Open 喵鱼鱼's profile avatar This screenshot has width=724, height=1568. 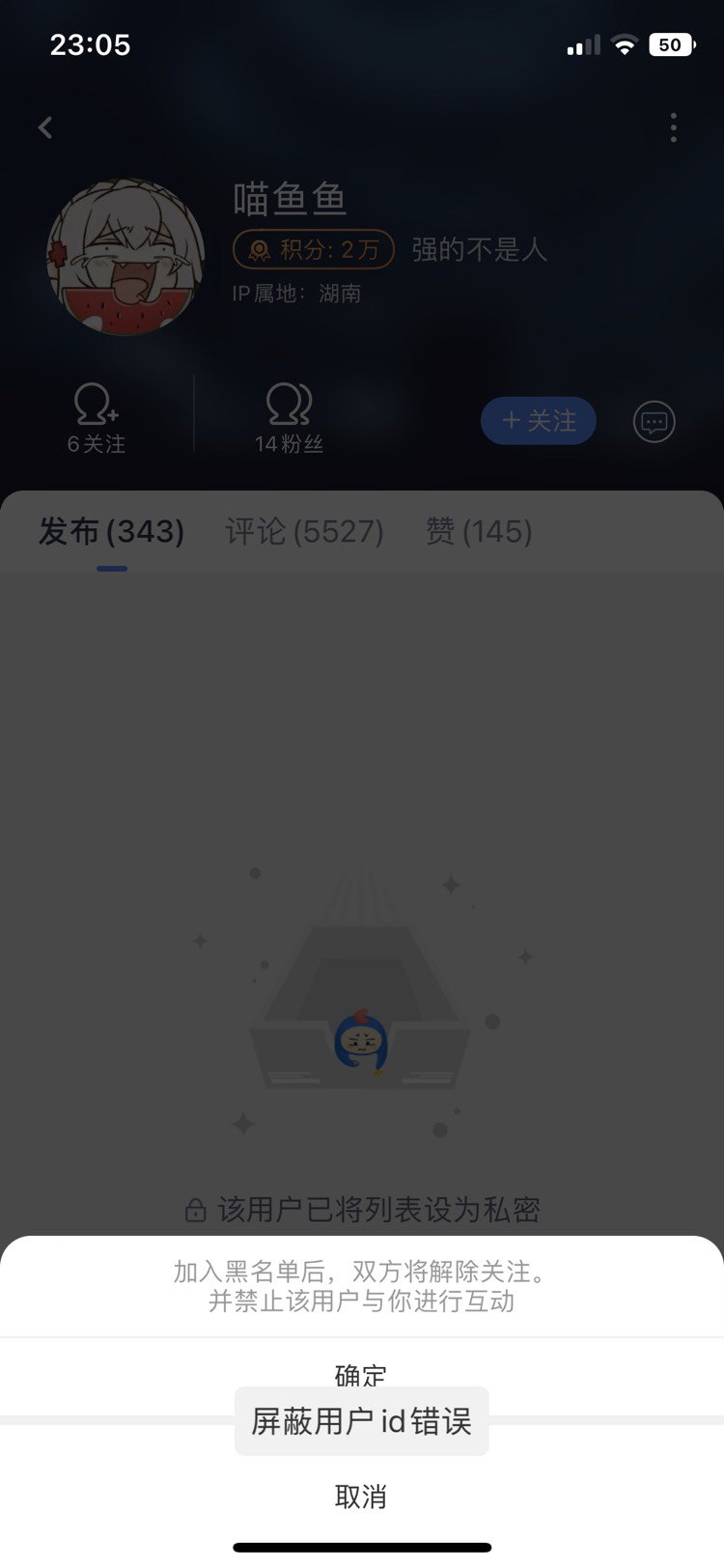point(125,257)
